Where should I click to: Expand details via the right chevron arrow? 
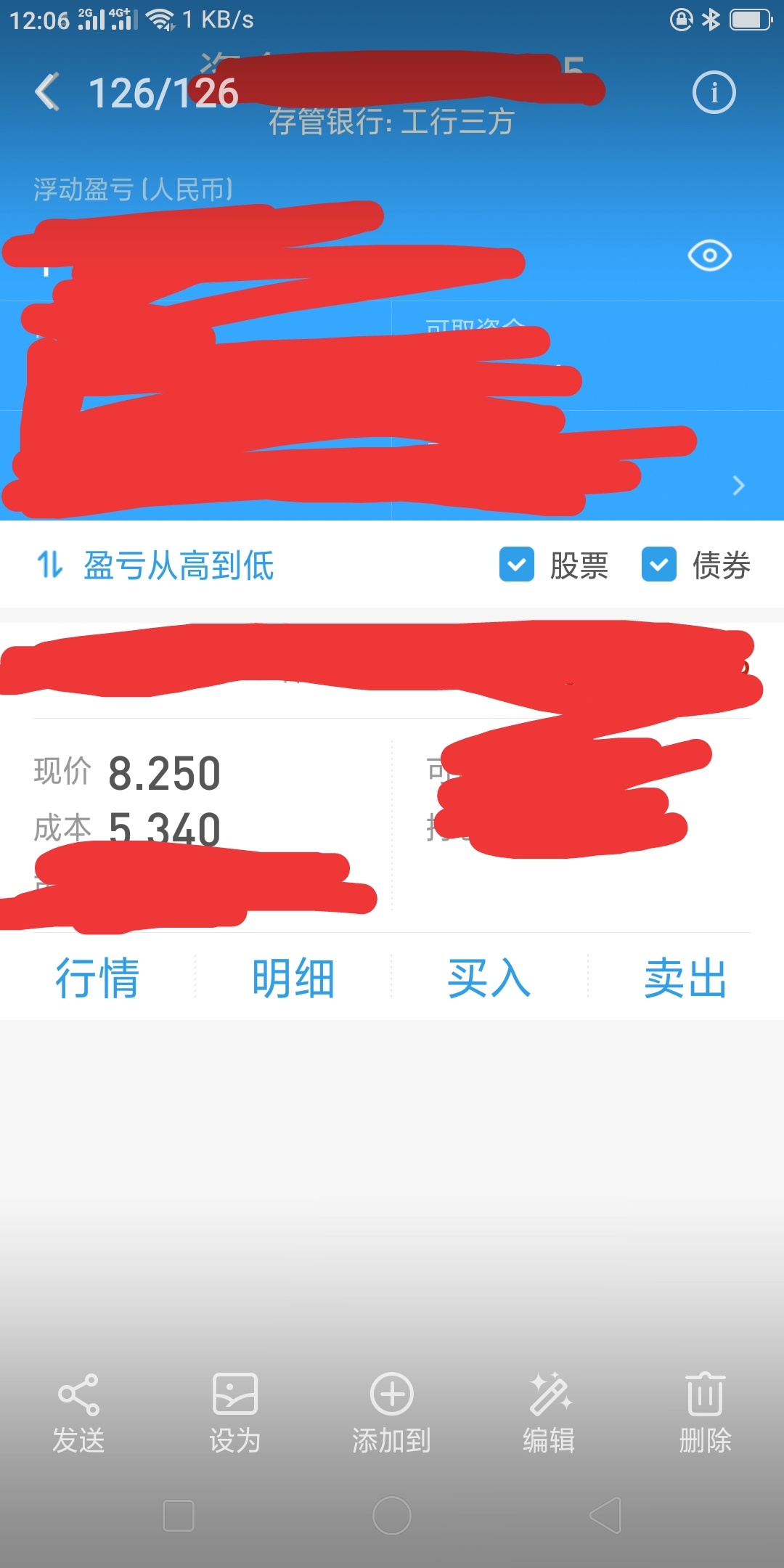(x=738, y=483)
